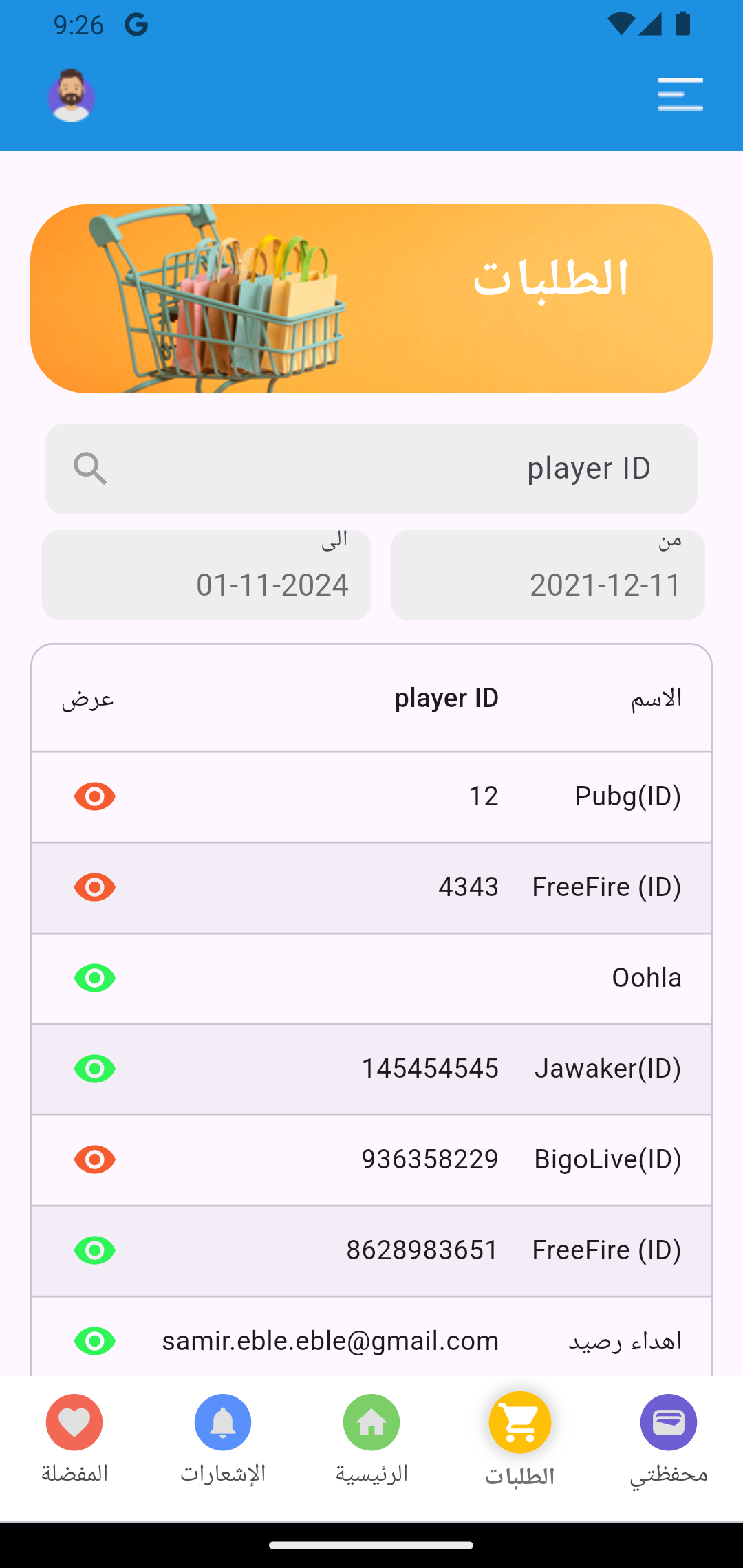743x1568 pixels.
Task: View the Oohla order details
Action: (95, 978)
